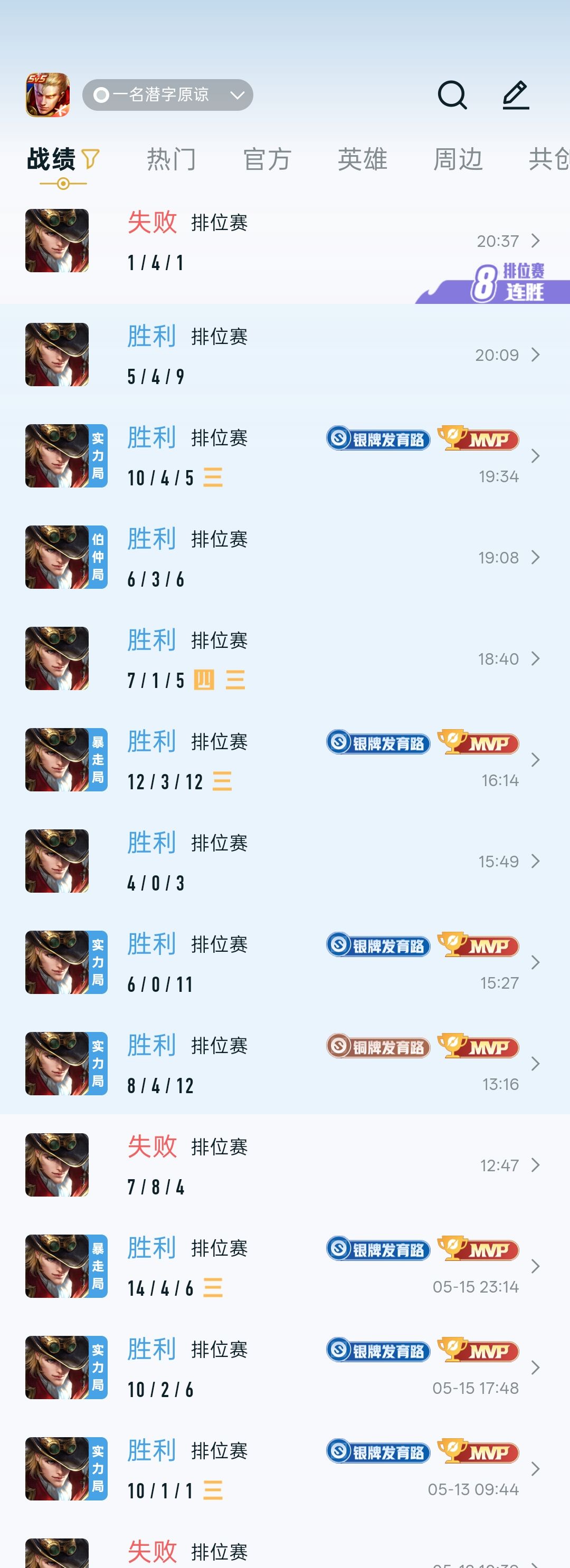Tap the pencil edit icon
The height and width of the screenshot is (1568, 570).
coord(516,95)
